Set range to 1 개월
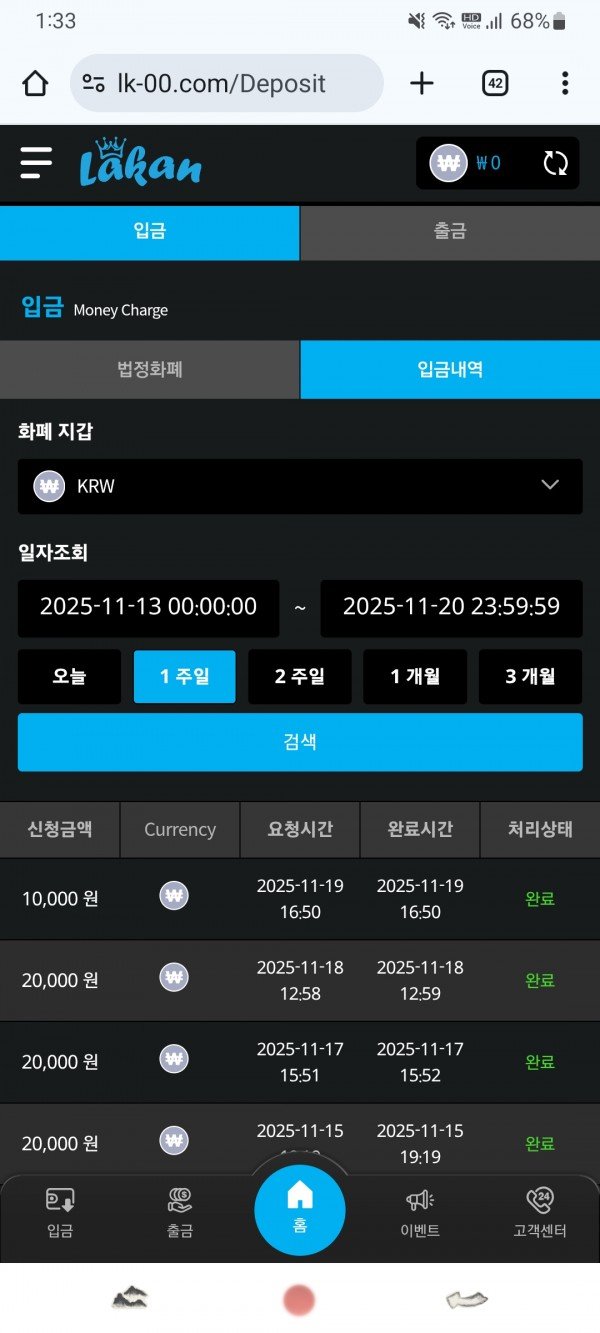Image resolution: width=600 pixels, height=1333 pixels. tap(415, 677)
